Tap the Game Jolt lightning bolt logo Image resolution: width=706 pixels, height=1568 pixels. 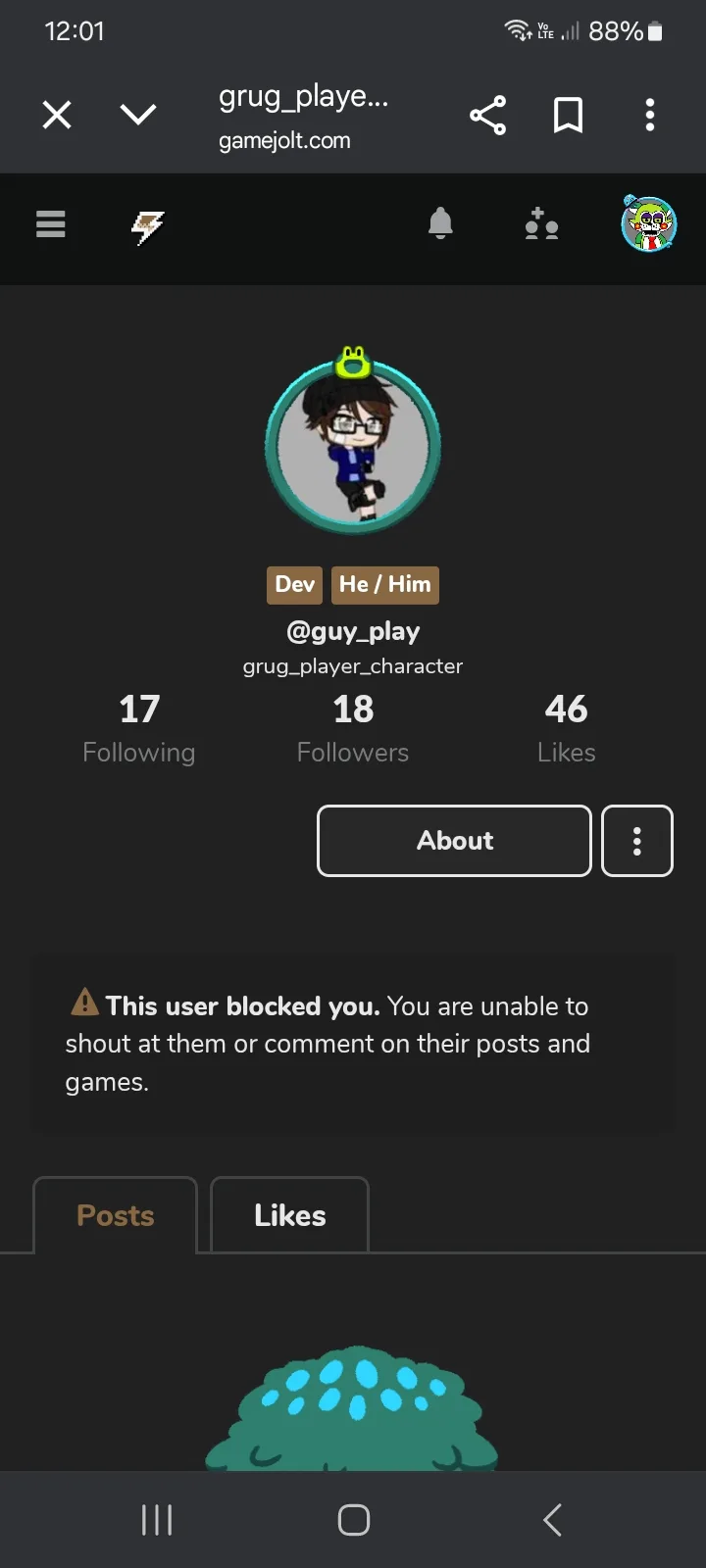point(148,227)
